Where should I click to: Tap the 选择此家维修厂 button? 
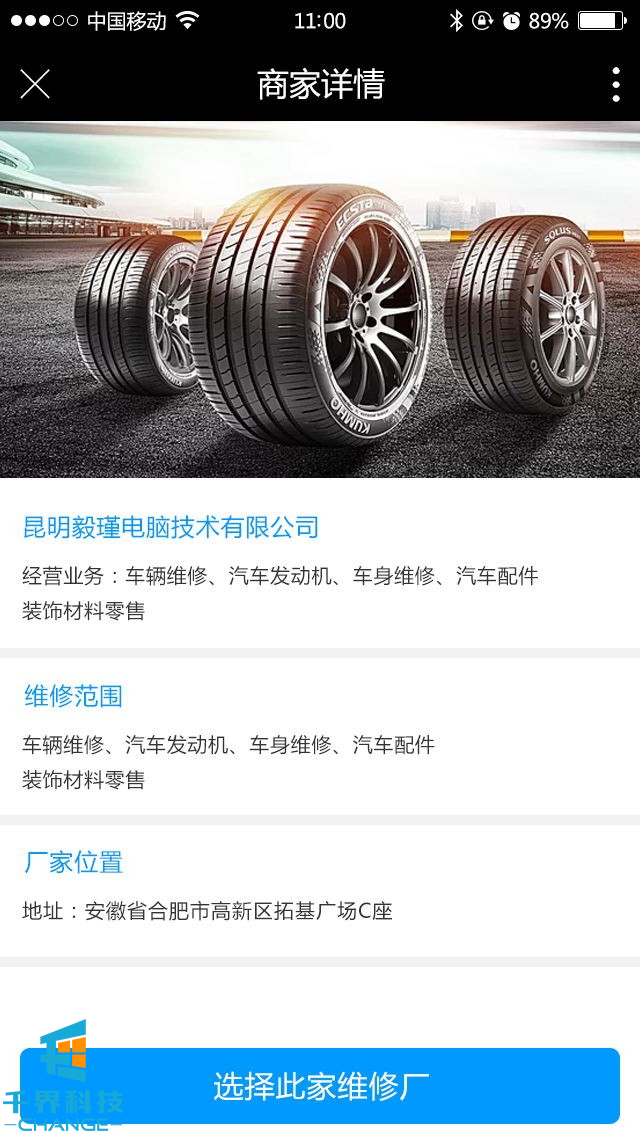tap(320, 1086)
